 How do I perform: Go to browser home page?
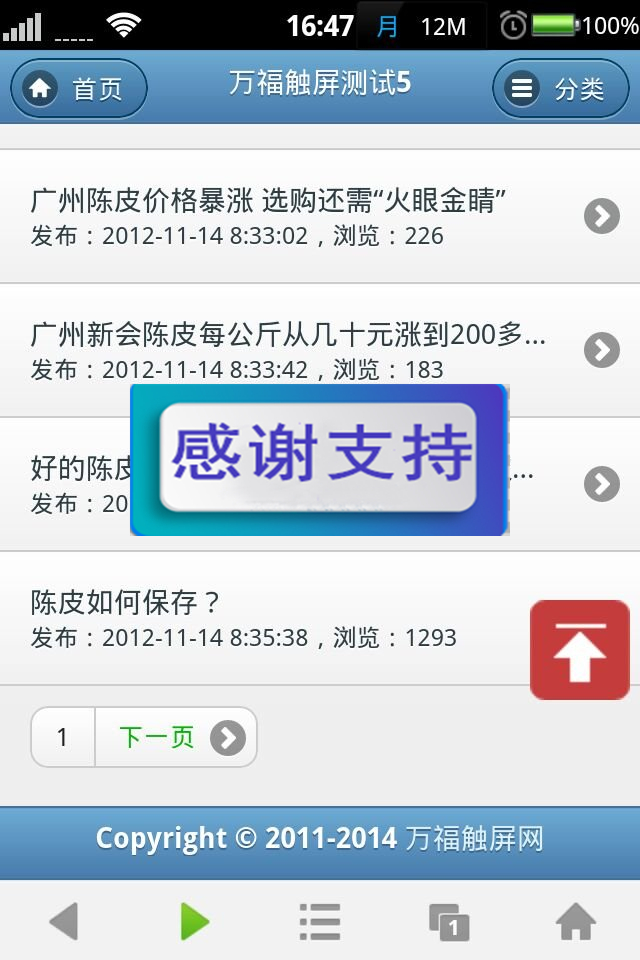click(576, 921)
